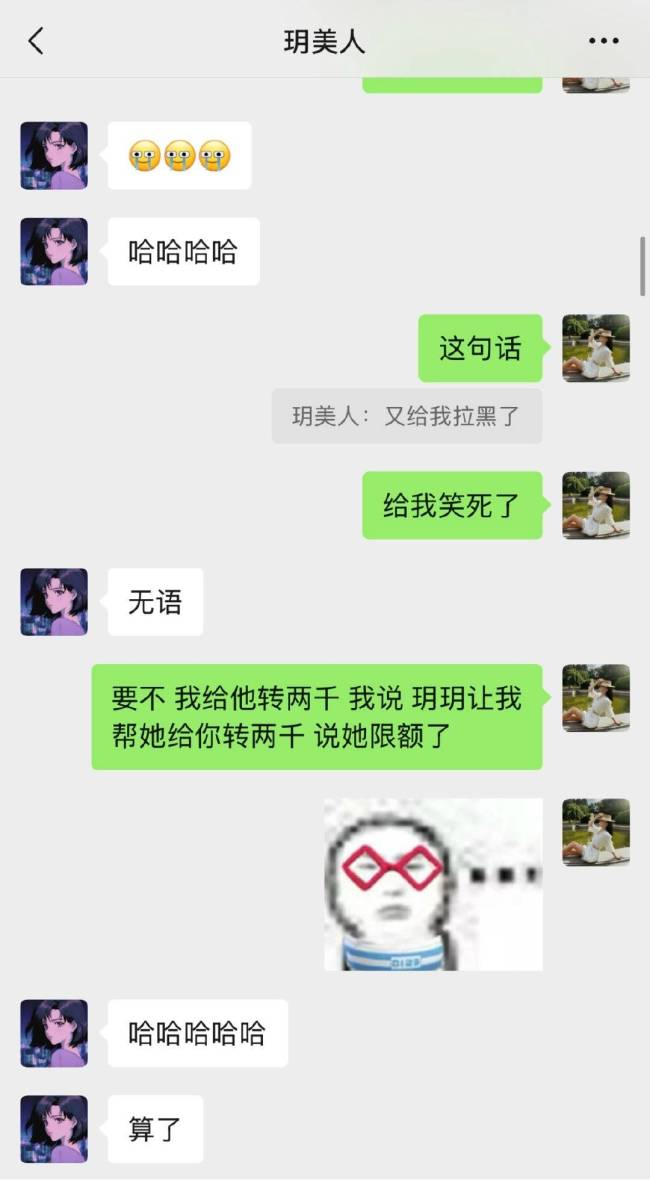Screen dimensions: 650x1180
Task: Open 玥美人's avatar beside 无语
Action: pyautogui.click(x=54, y=602)
